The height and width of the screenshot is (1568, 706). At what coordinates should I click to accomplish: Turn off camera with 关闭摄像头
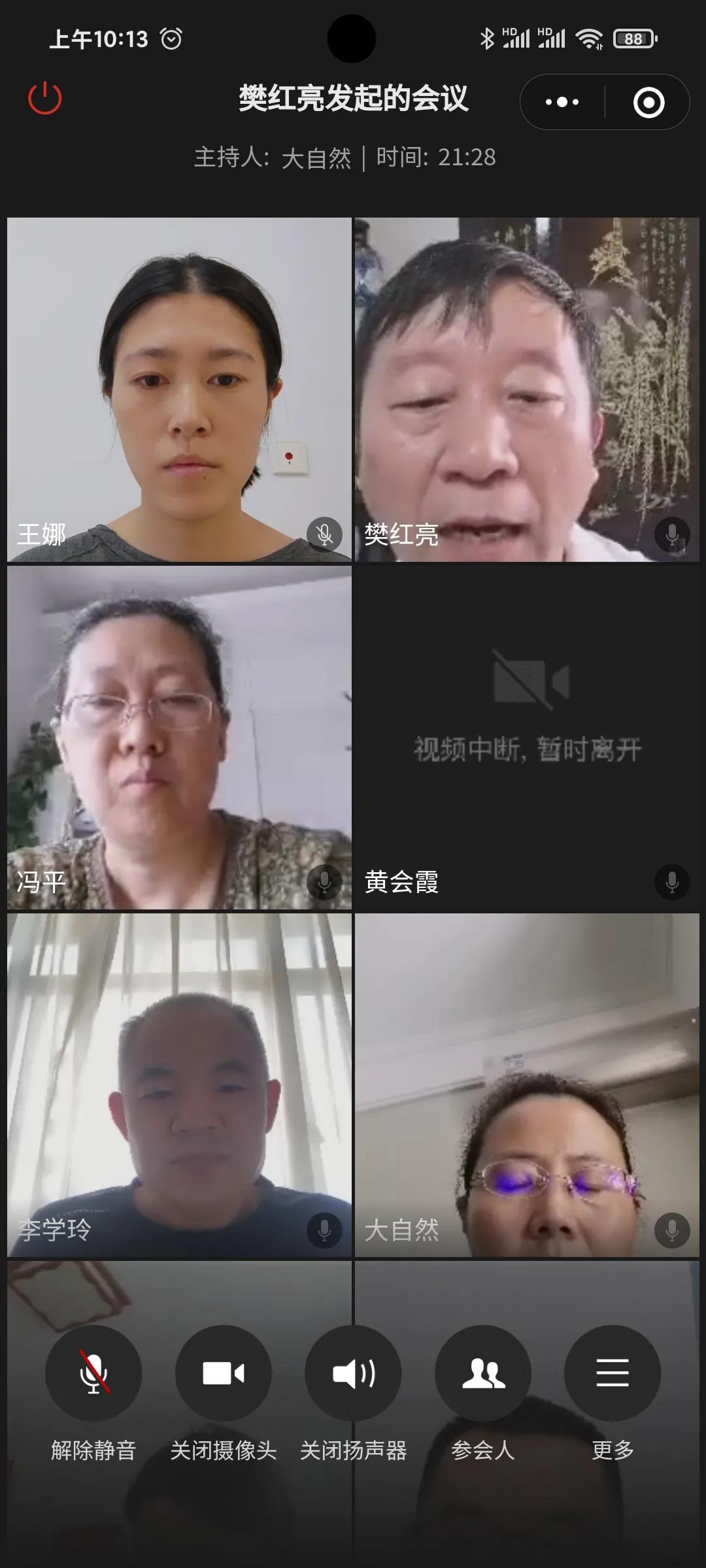pos(224,1373)
